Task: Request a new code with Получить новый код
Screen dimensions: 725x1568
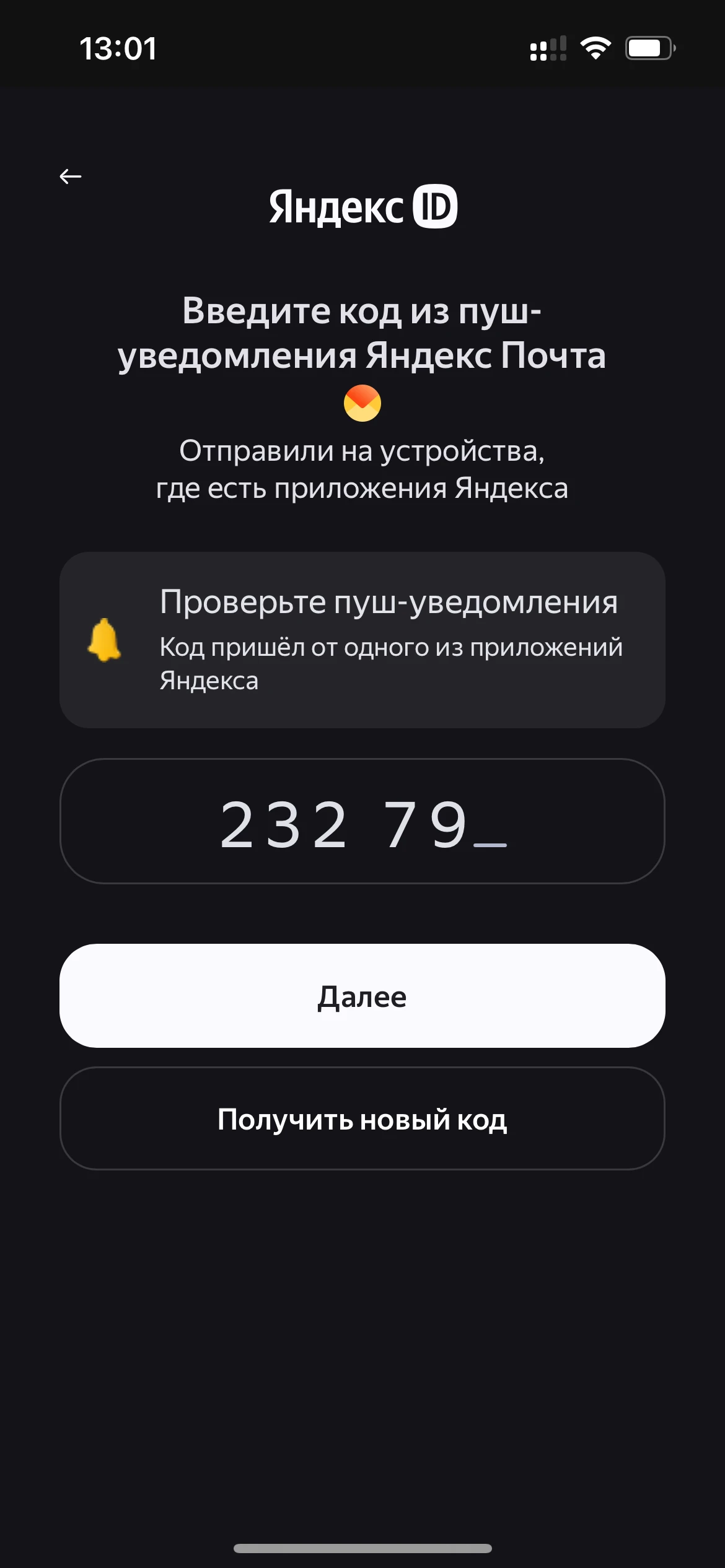Action: tap(362, 1118)
